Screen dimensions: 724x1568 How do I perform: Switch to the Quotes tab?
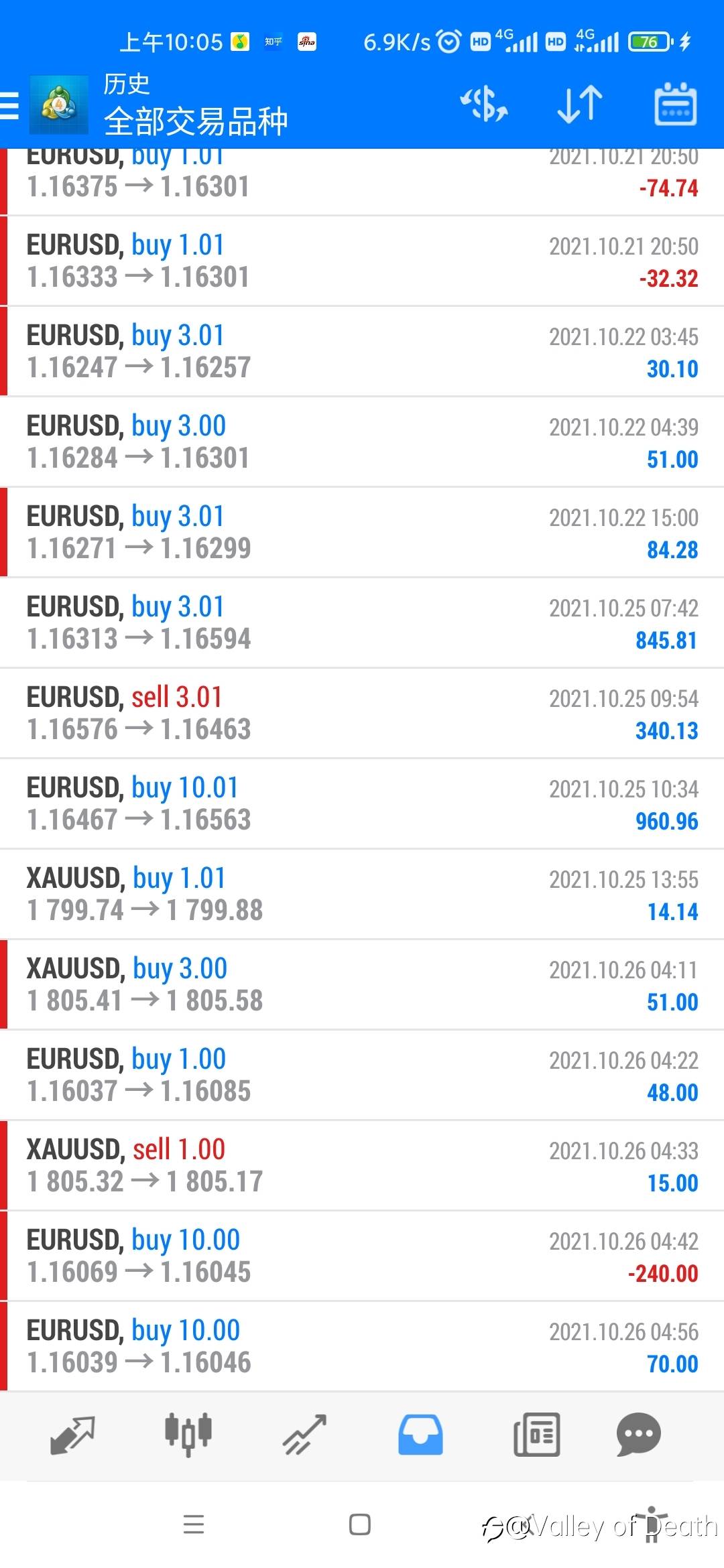tap(72, 1435)
